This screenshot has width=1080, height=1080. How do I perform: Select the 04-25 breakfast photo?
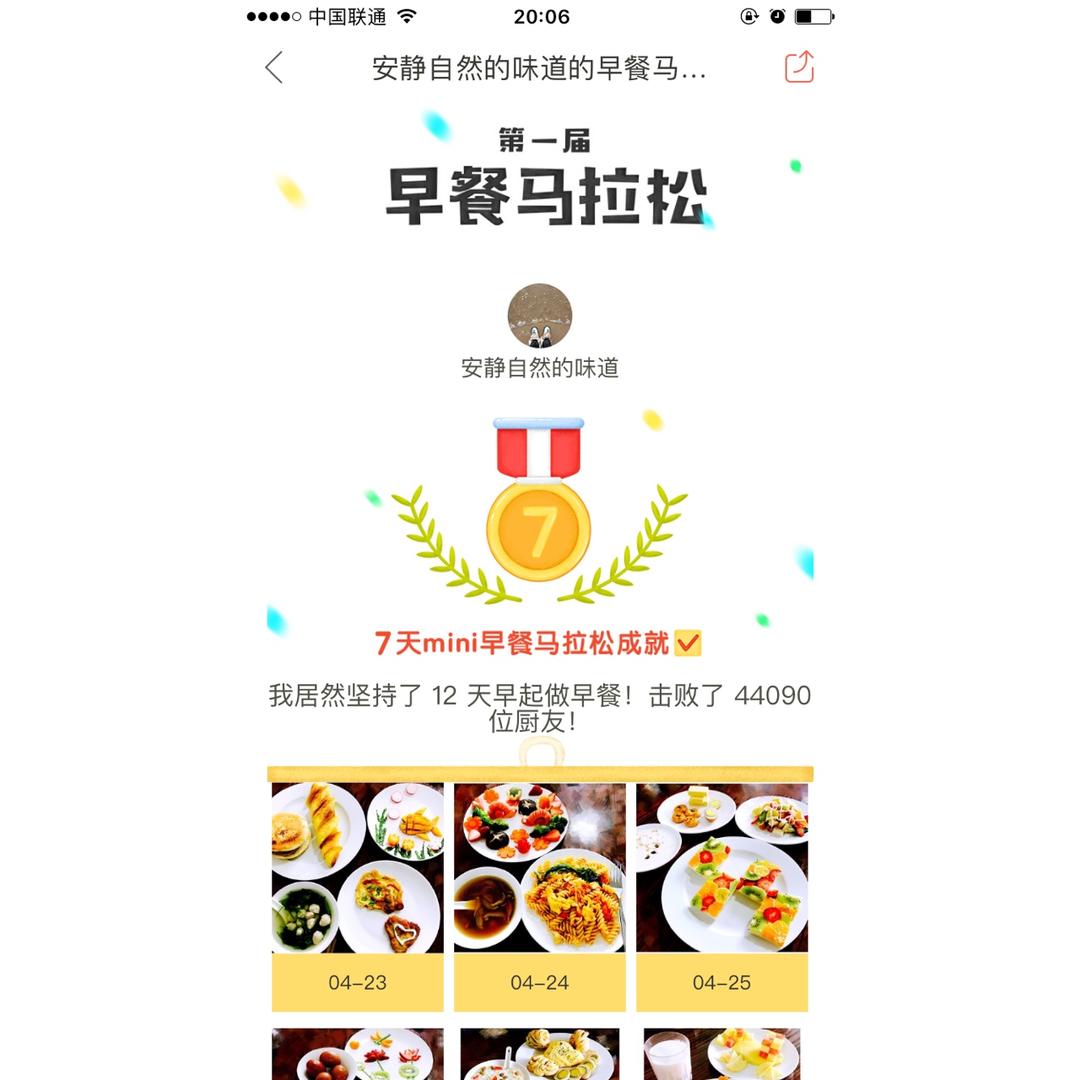point(722,868)
